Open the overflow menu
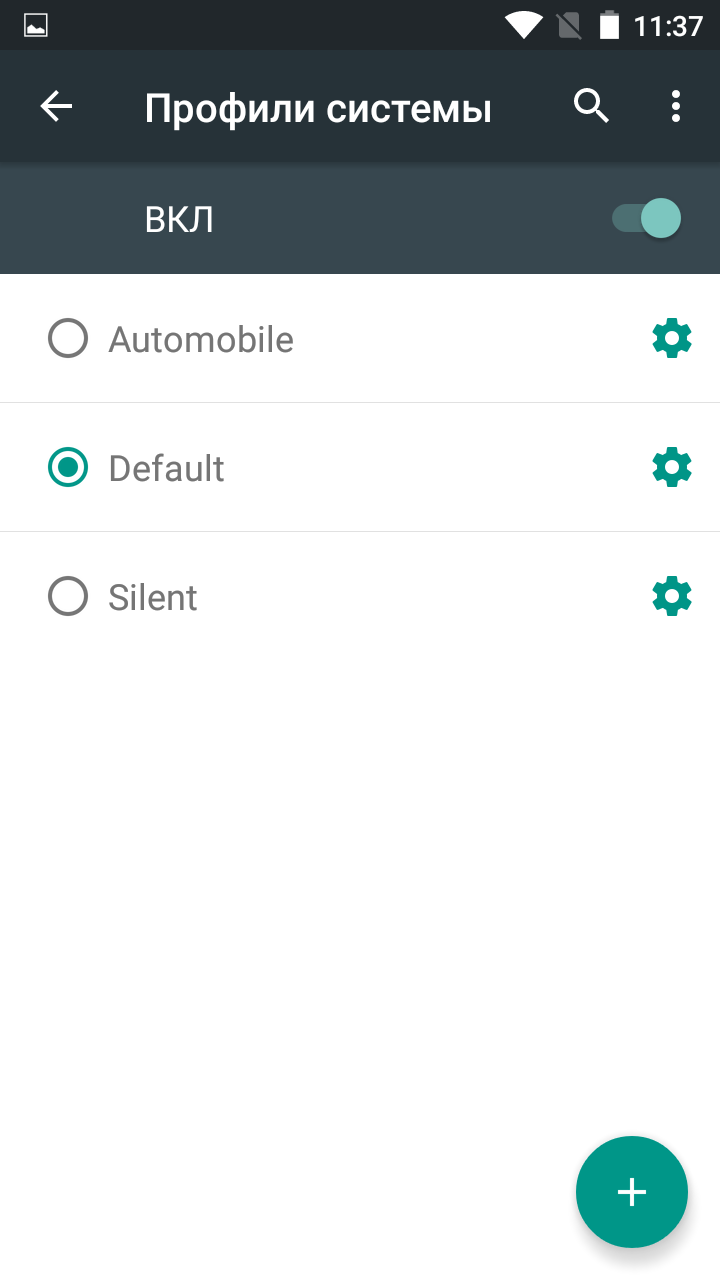The image size is (720, 1280). click(676, 106)
